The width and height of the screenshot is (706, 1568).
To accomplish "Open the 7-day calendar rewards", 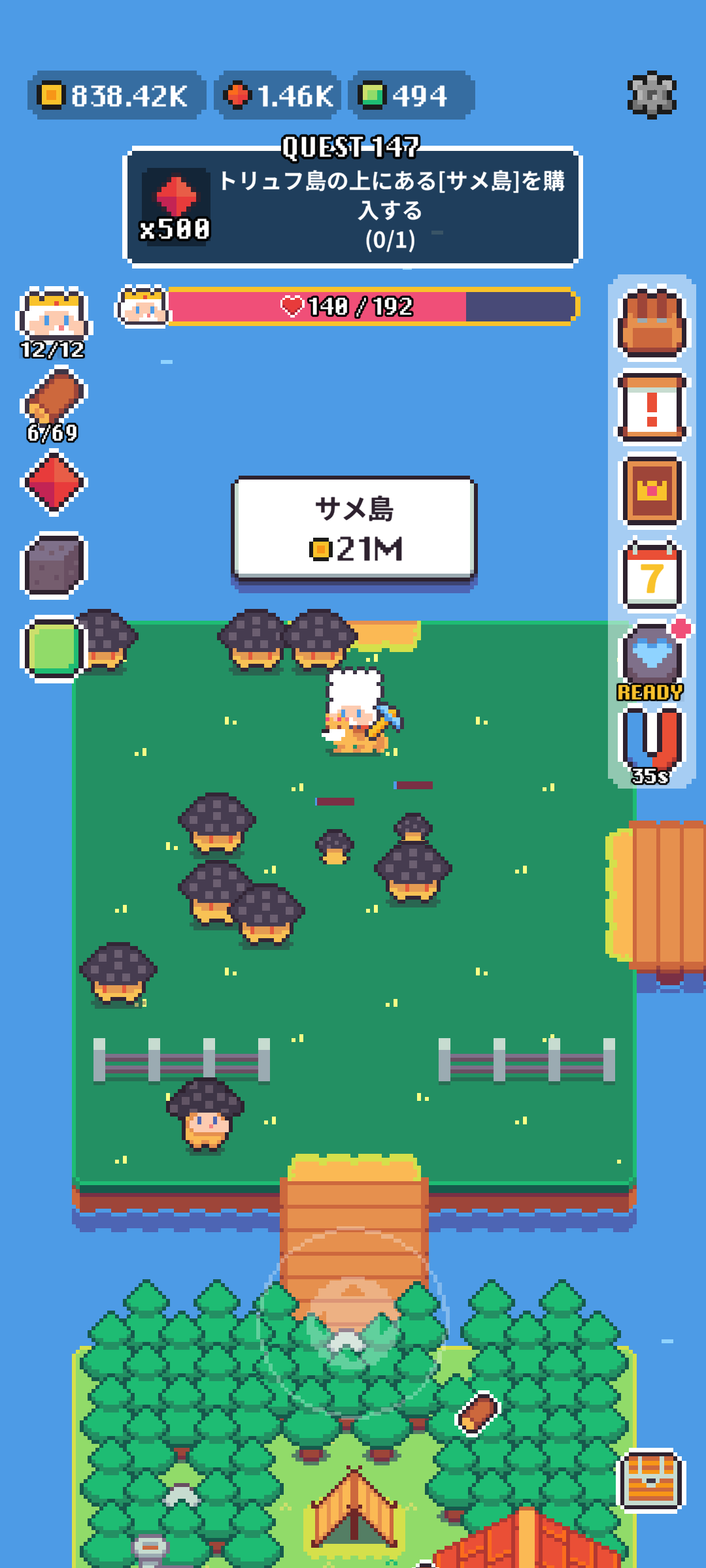I will tap(652, 575).
